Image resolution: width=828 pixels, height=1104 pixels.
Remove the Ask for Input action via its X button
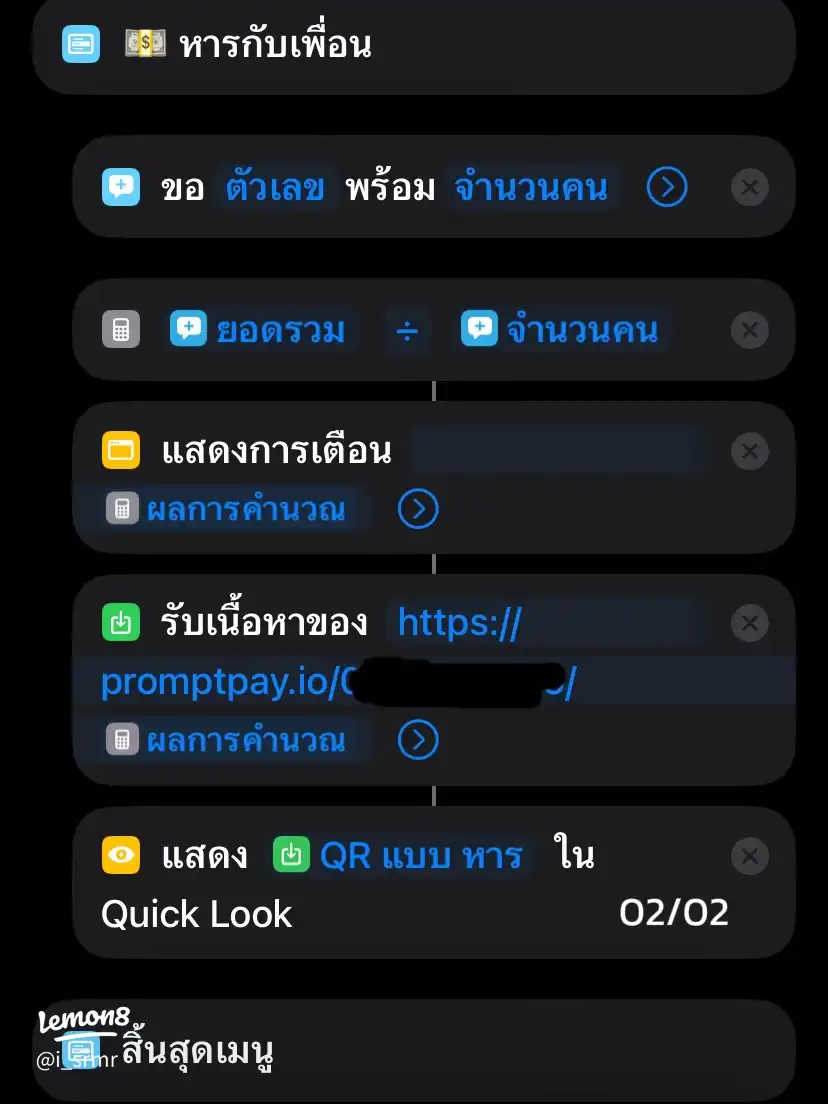pos(750,186)
